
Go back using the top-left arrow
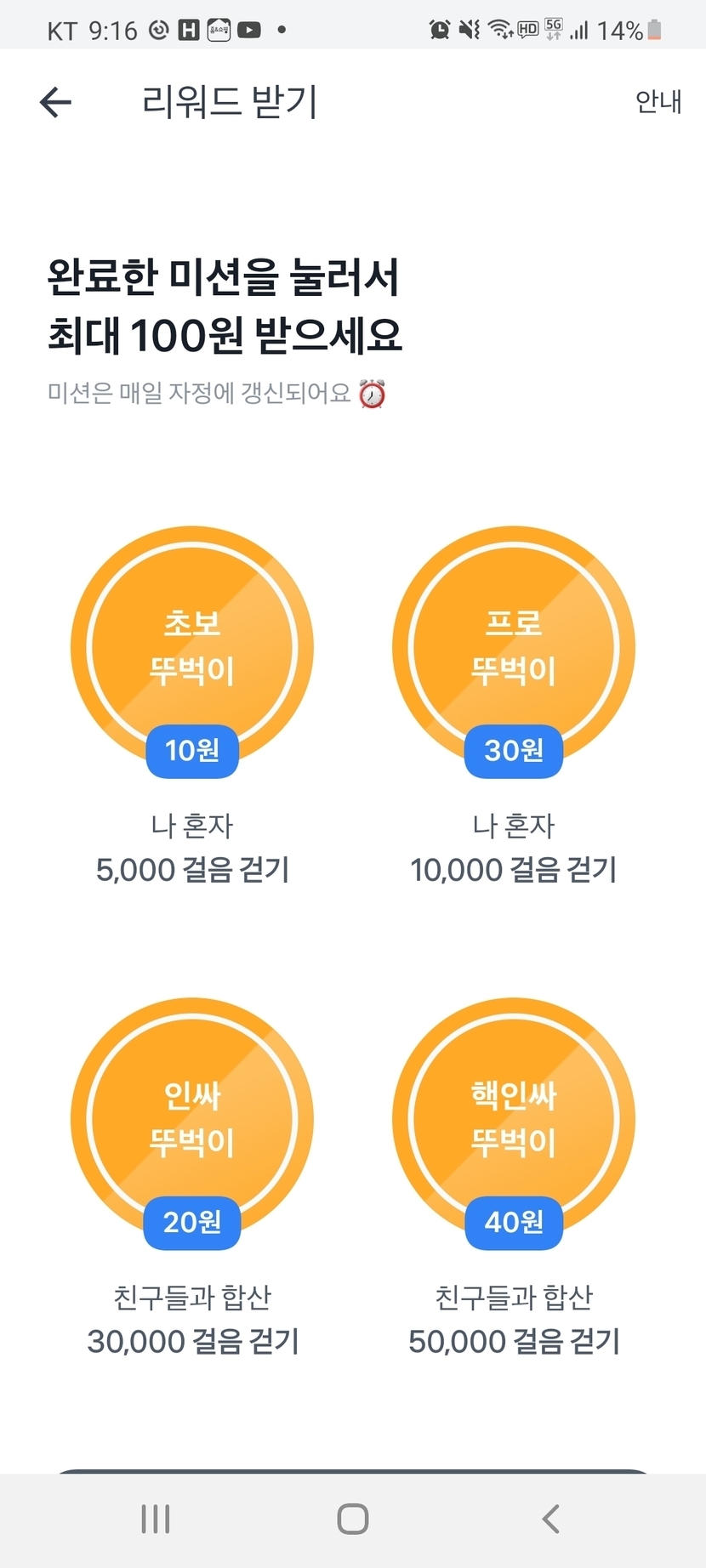click(55, 102)
